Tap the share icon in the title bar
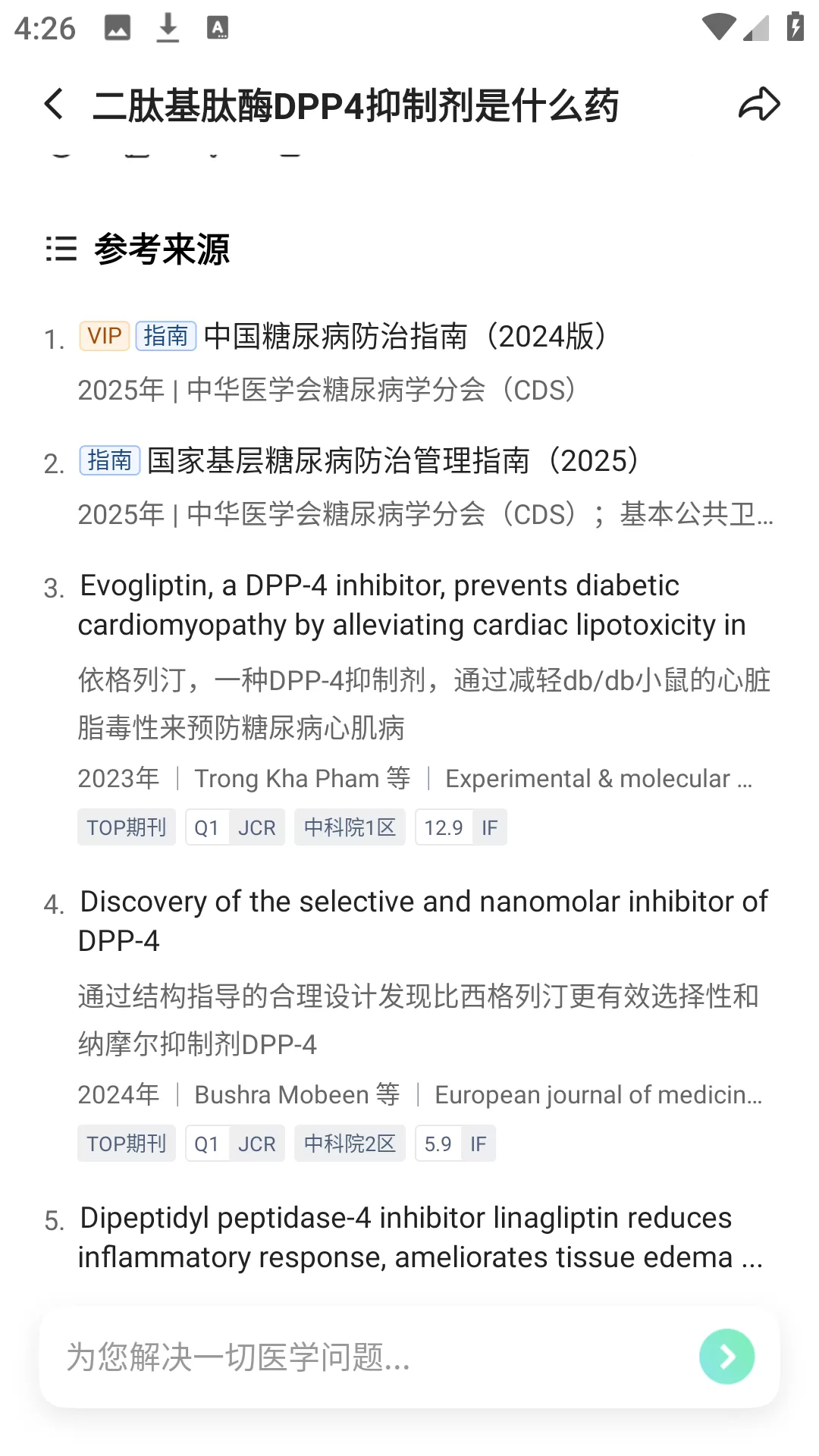Viewport: 819px width, 1456px height. 759,104
